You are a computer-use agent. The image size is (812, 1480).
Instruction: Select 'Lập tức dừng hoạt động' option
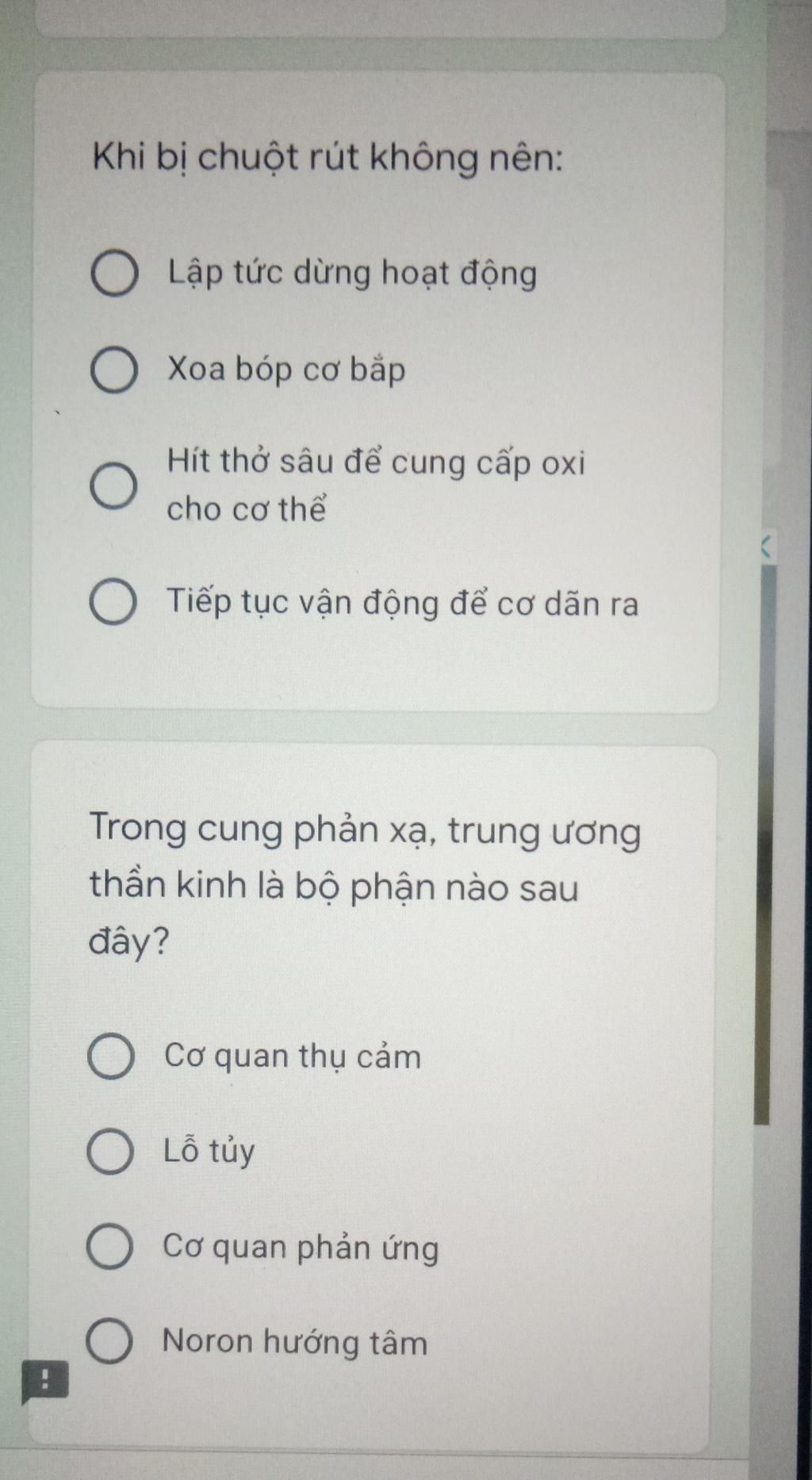pyautogui.click(x=115, y=274)
